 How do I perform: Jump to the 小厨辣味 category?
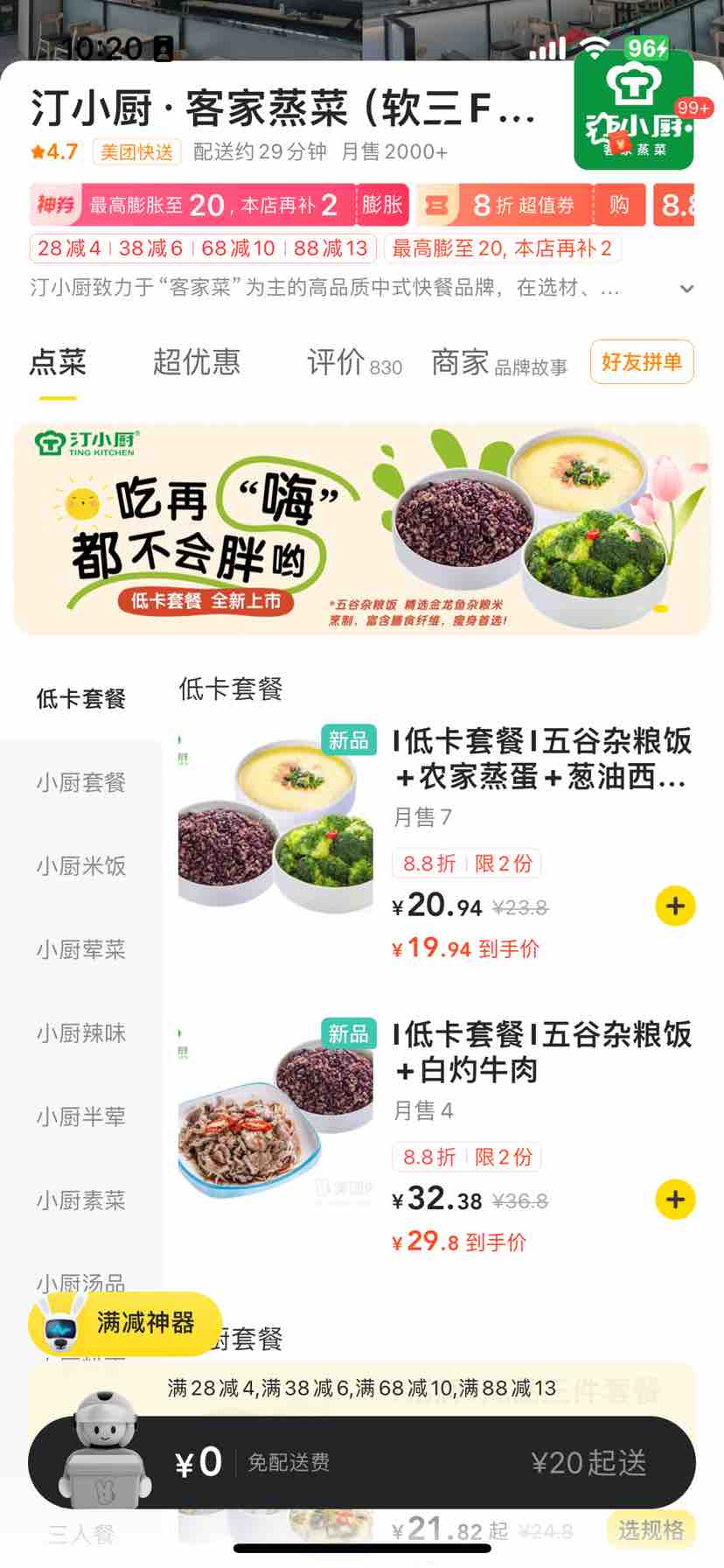[81, 1033]
